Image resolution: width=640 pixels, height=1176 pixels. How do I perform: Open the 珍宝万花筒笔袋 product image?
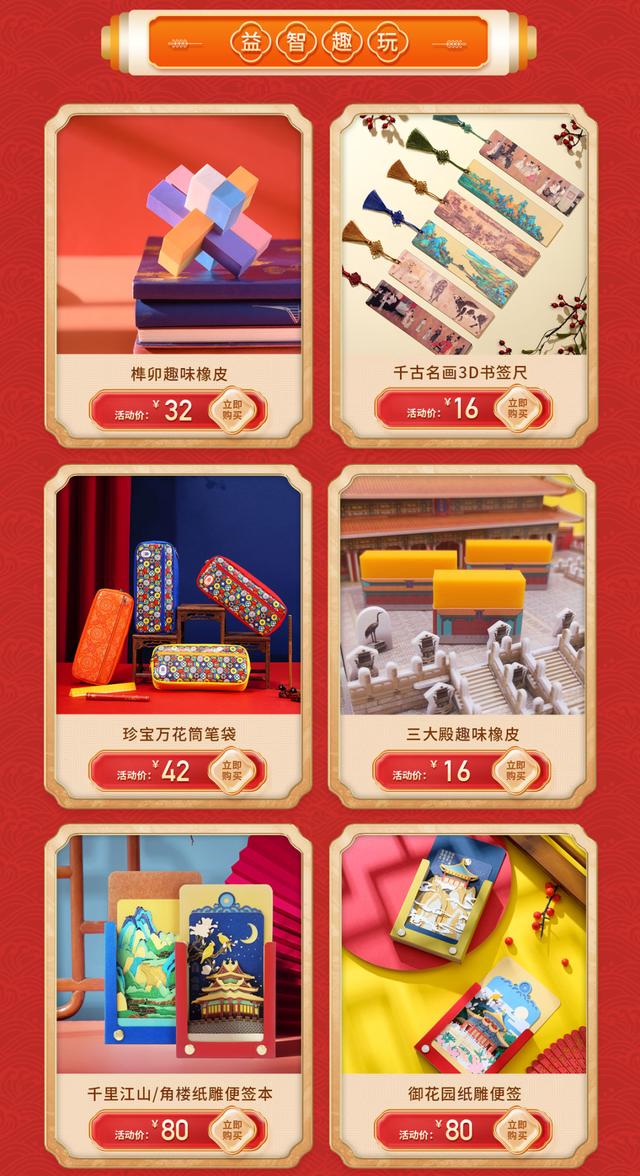(x=179, y=595)
